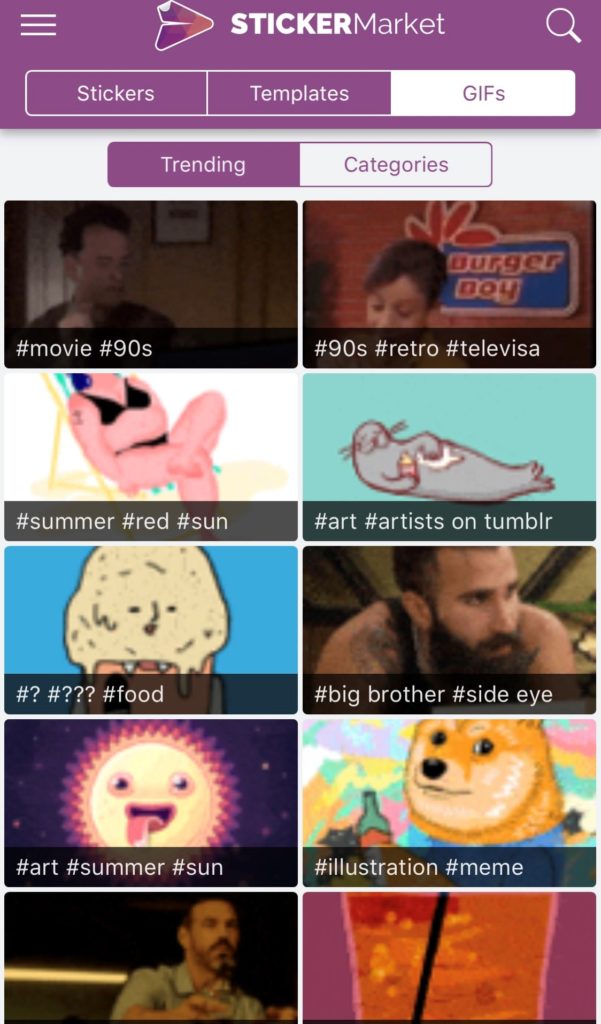Open the hamburger menu
Screen dimensions: 601x1024
(38, 25)
